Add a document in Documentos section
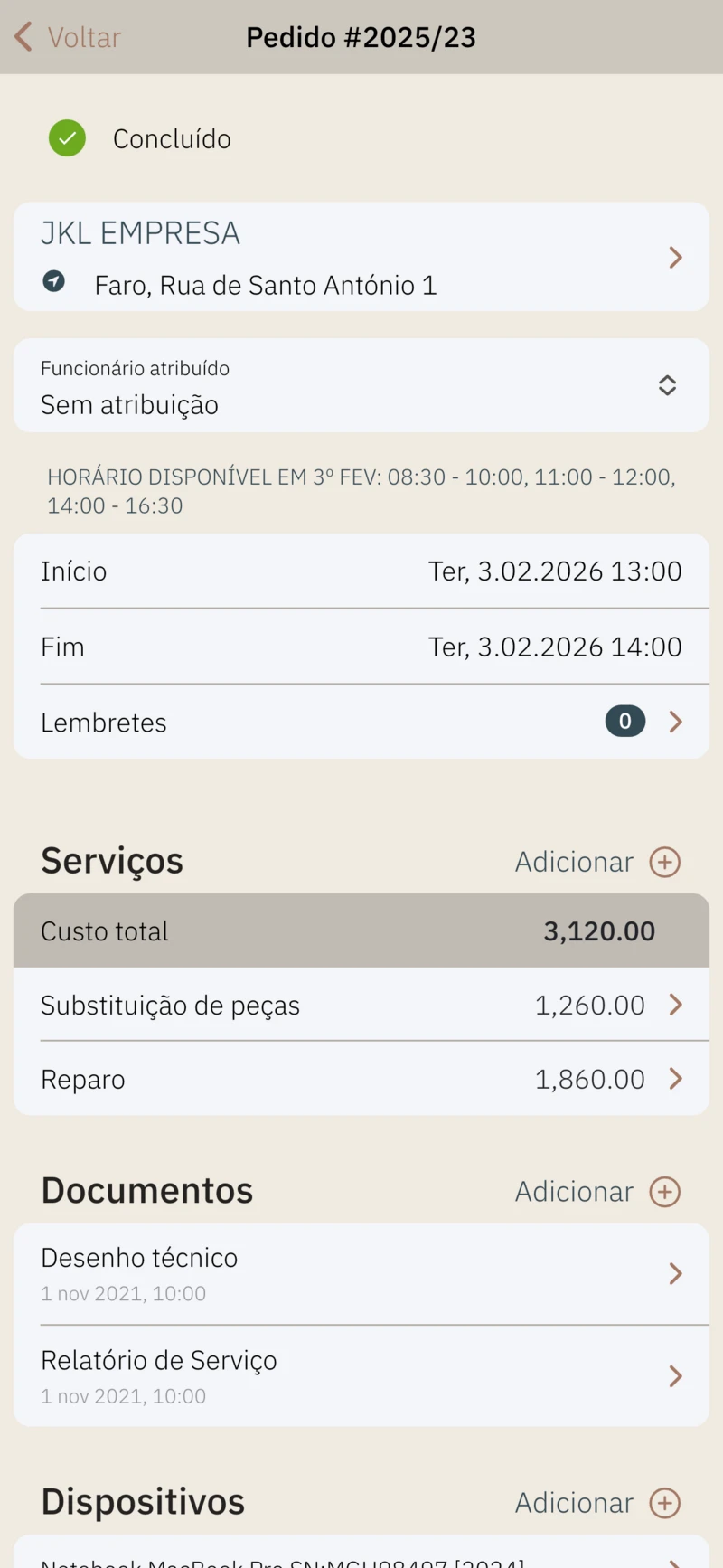 pos(597,1192)
